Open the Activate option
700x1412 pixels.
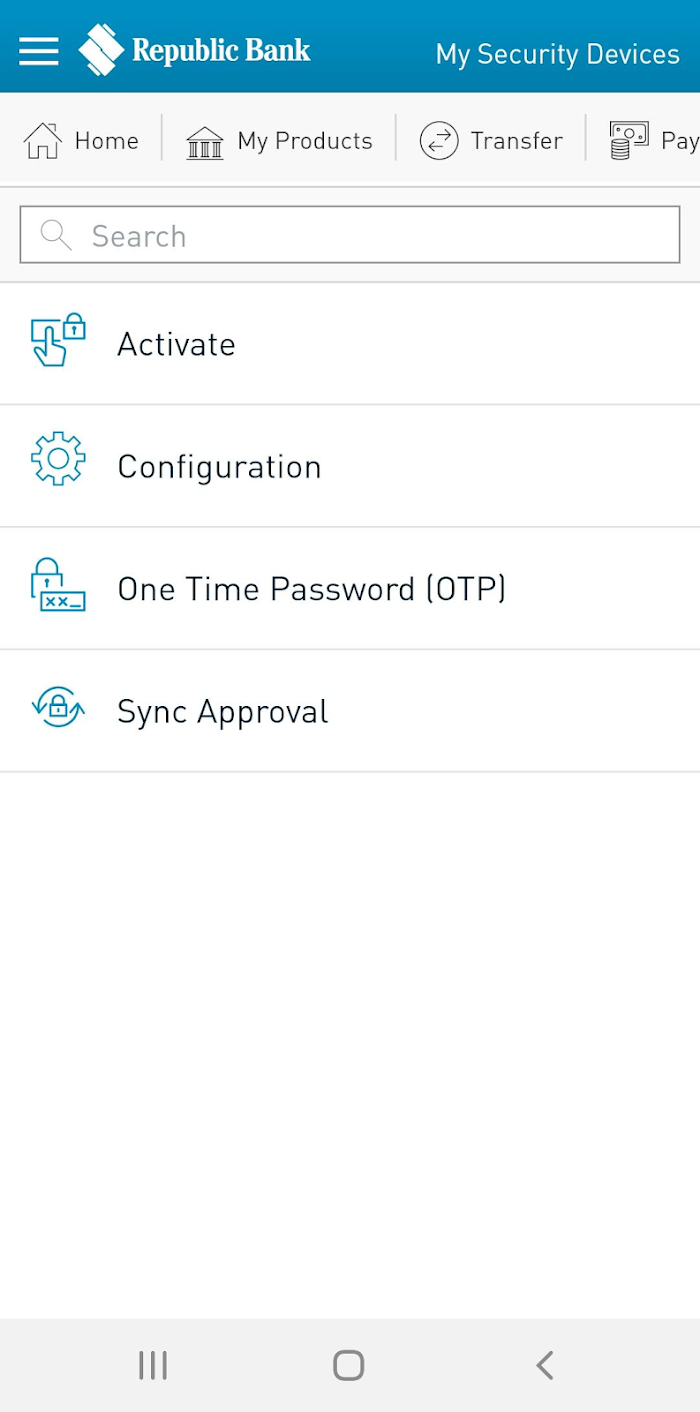coord(350,344)
